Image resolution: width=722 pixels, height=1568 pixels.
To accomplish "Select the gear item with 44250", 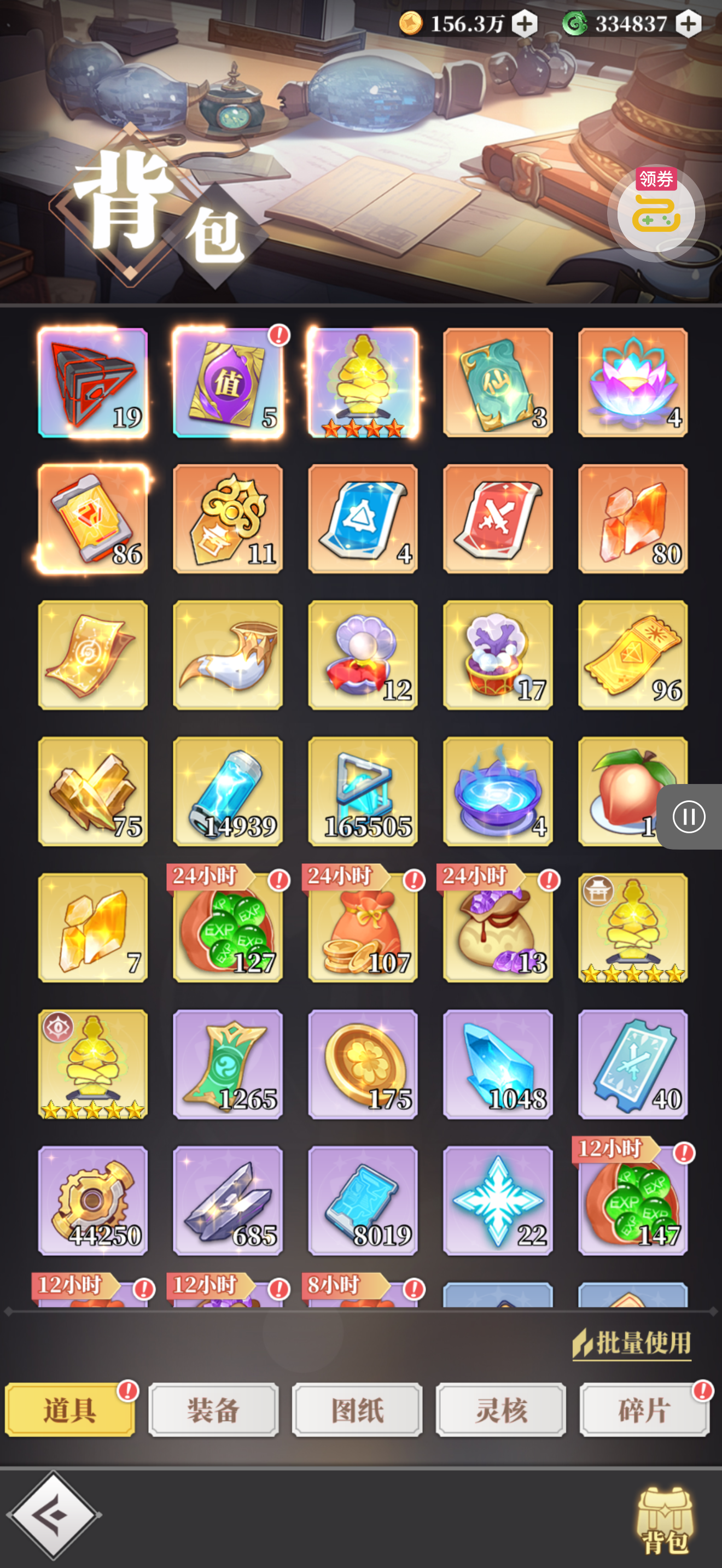I will [x=93, y=1201].
